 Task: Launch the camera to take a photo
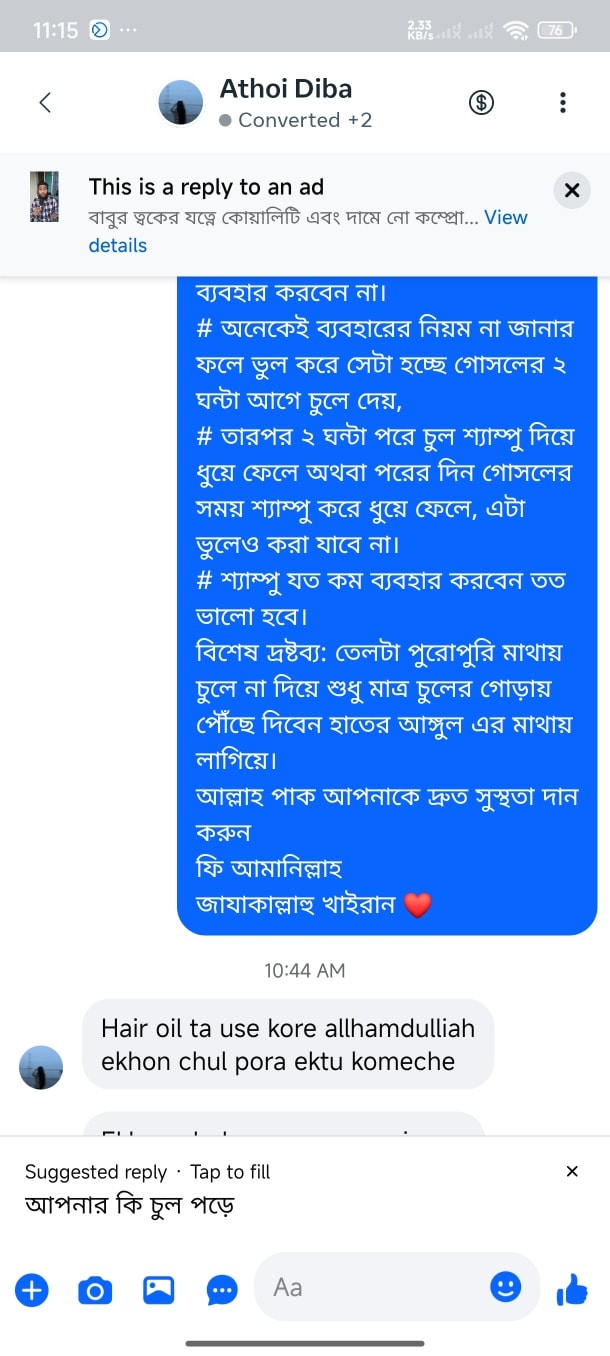(95, 1290)
